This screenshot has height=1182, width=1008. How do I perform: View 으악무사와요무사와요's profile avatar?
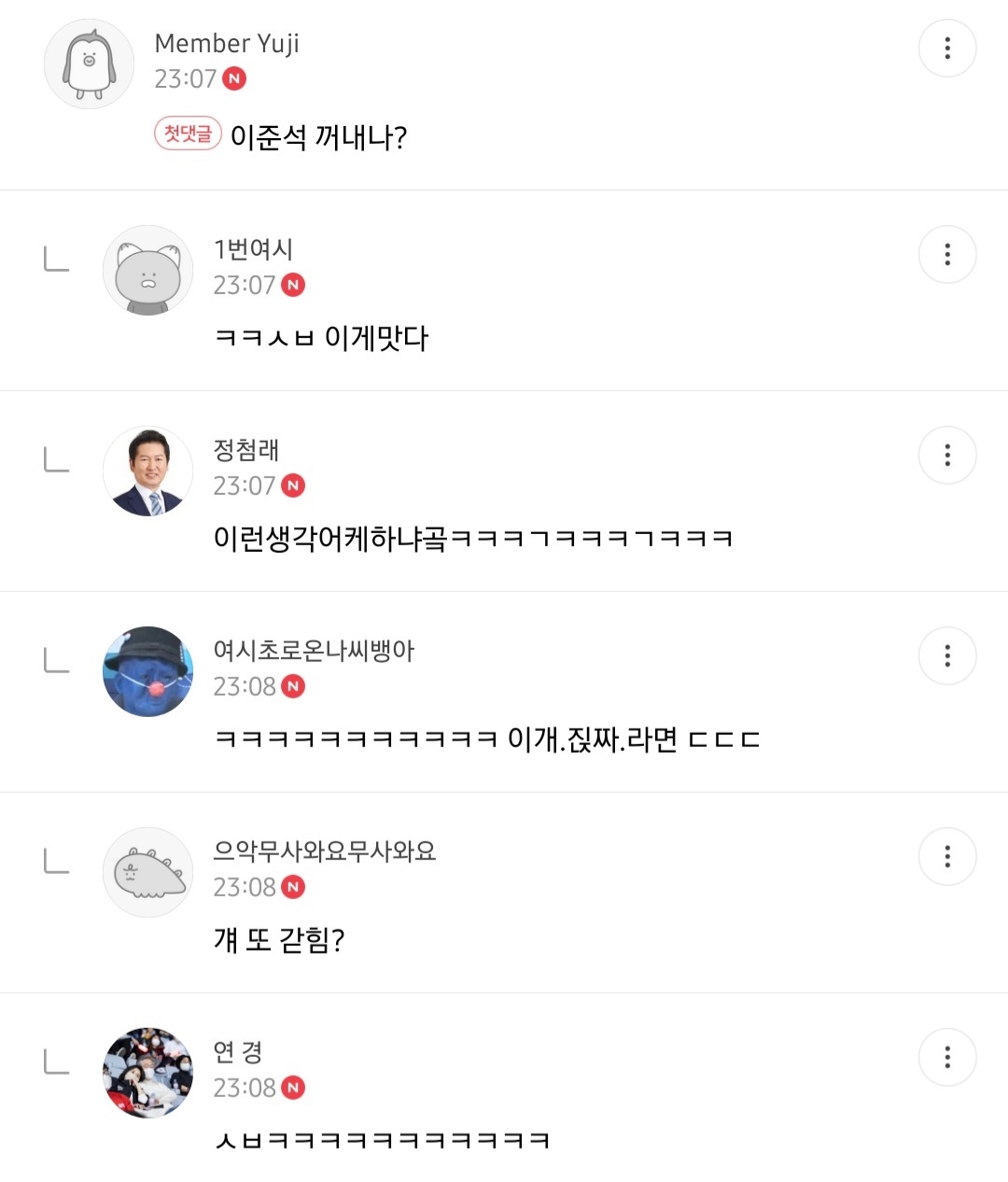click(147, 873)
